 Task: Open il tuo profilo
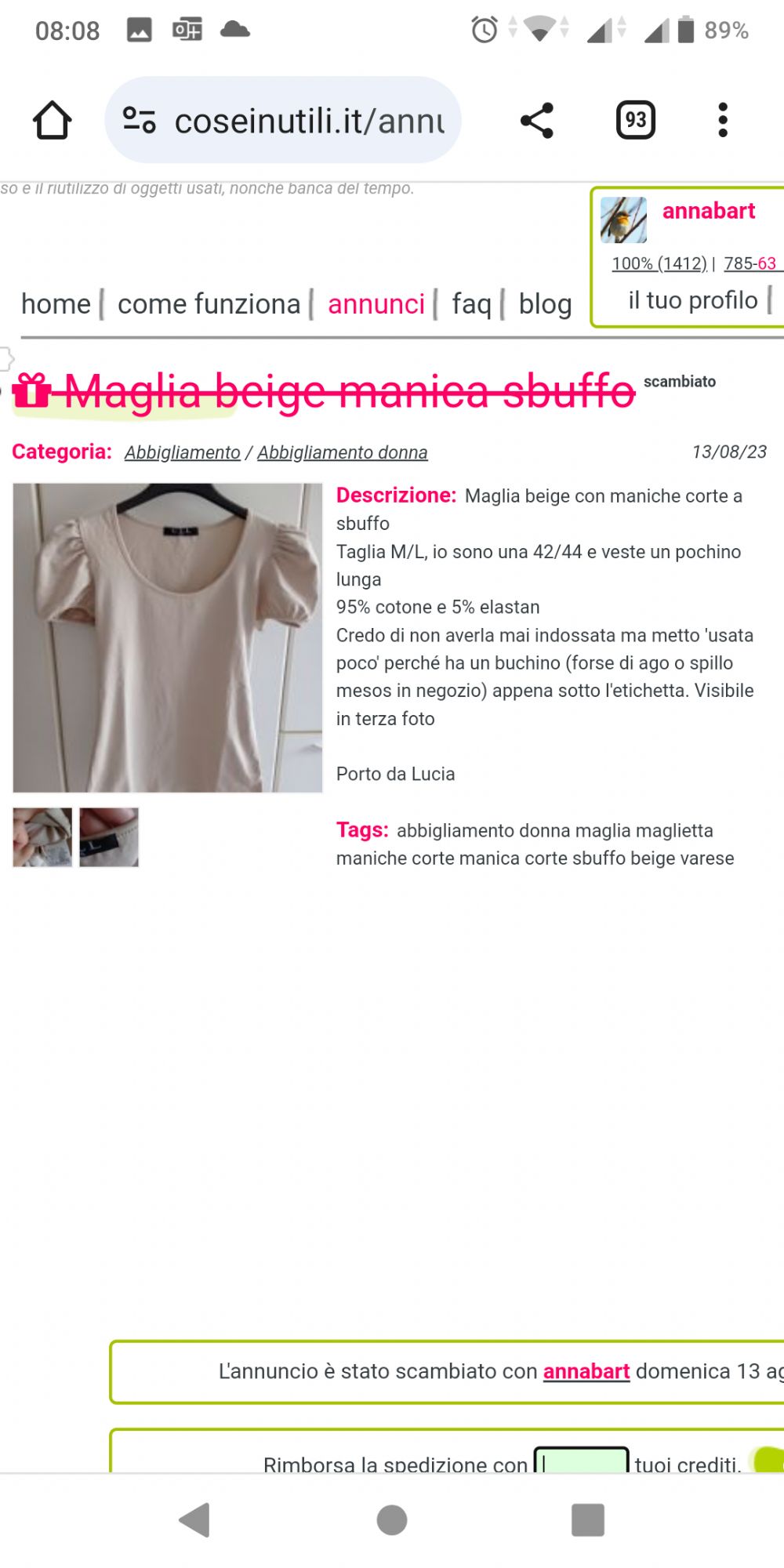[692, 300]
